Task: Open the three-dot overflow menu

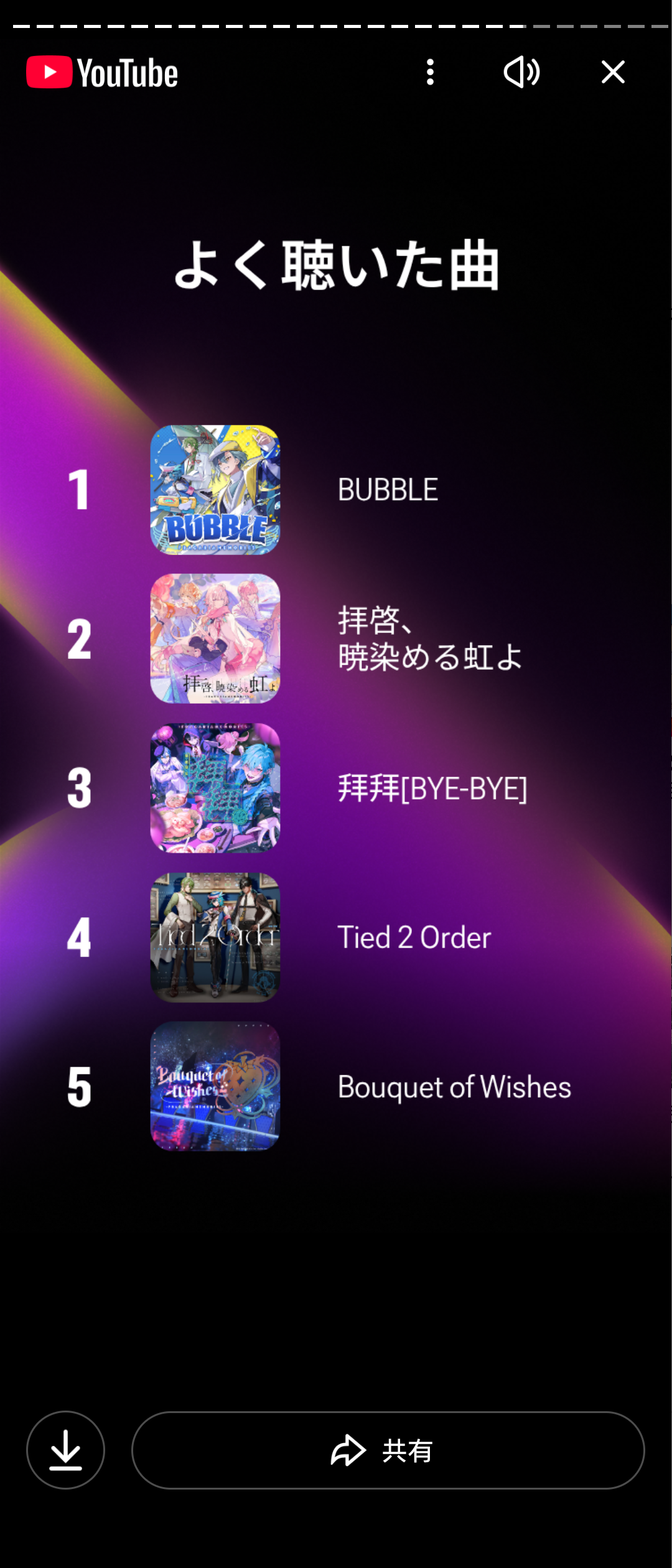Action: [430, 72]
